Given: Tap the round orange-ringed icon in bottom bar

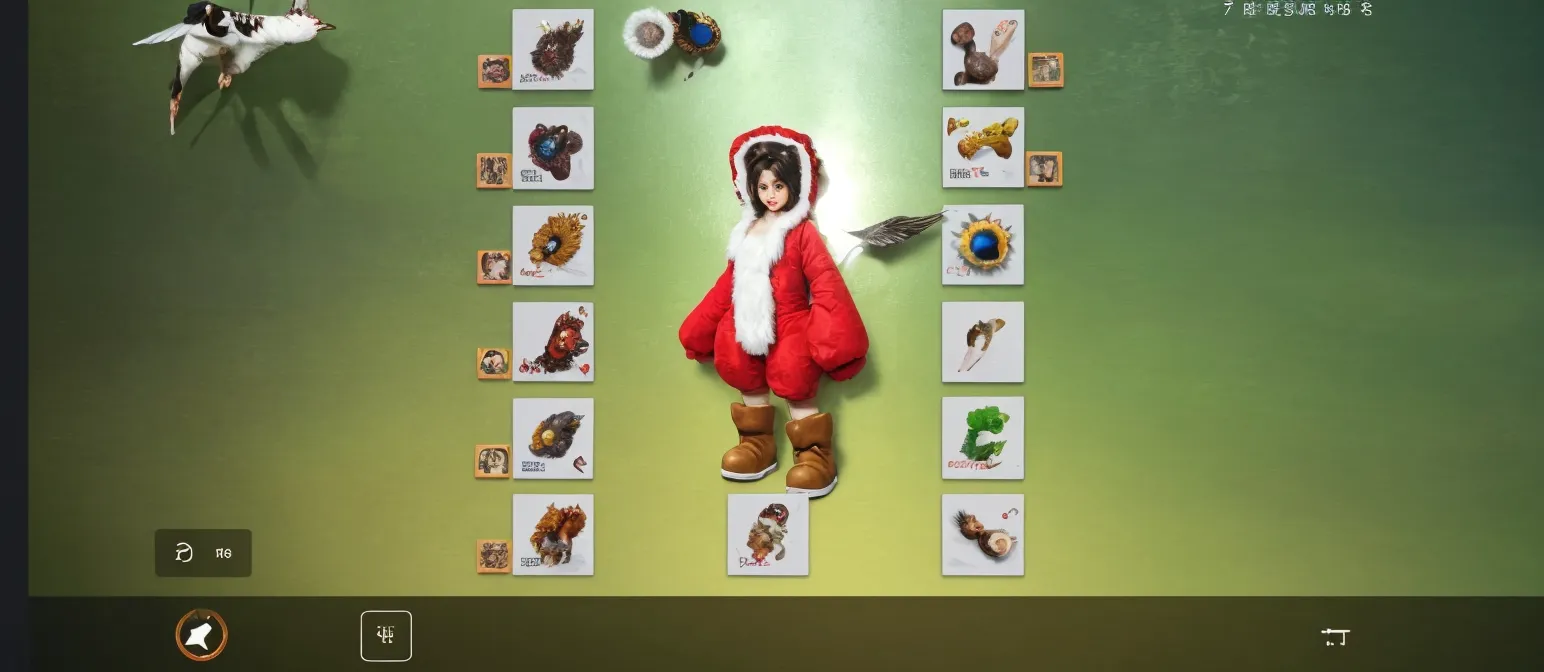Looking at the screenshot, I should point(201,635).
